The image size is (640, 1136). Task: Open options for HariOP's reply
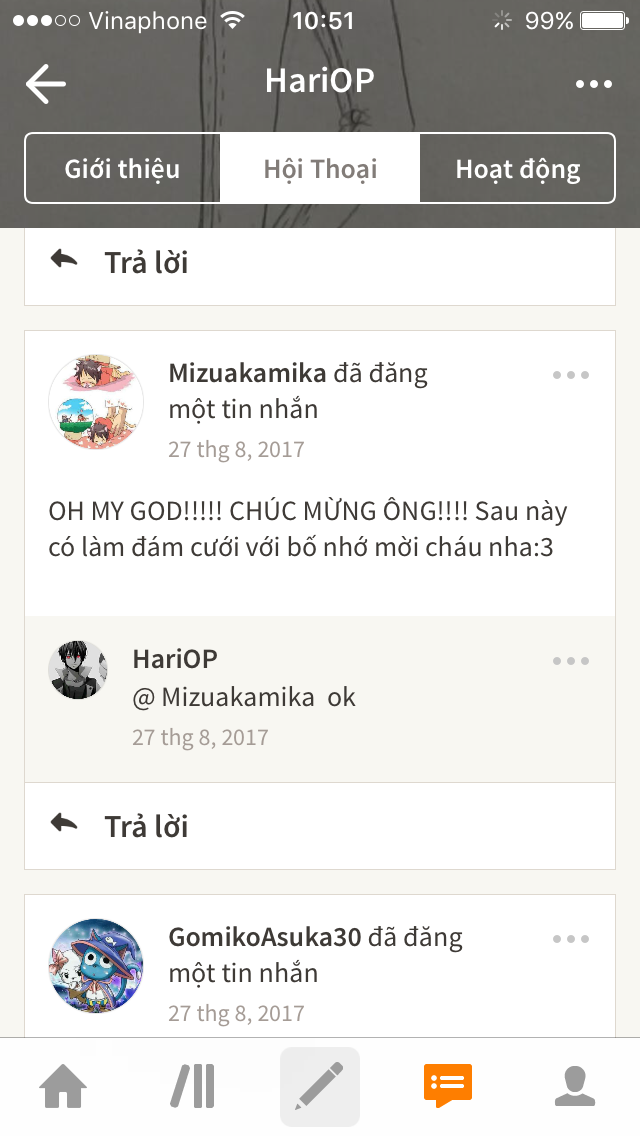[571, 661]
